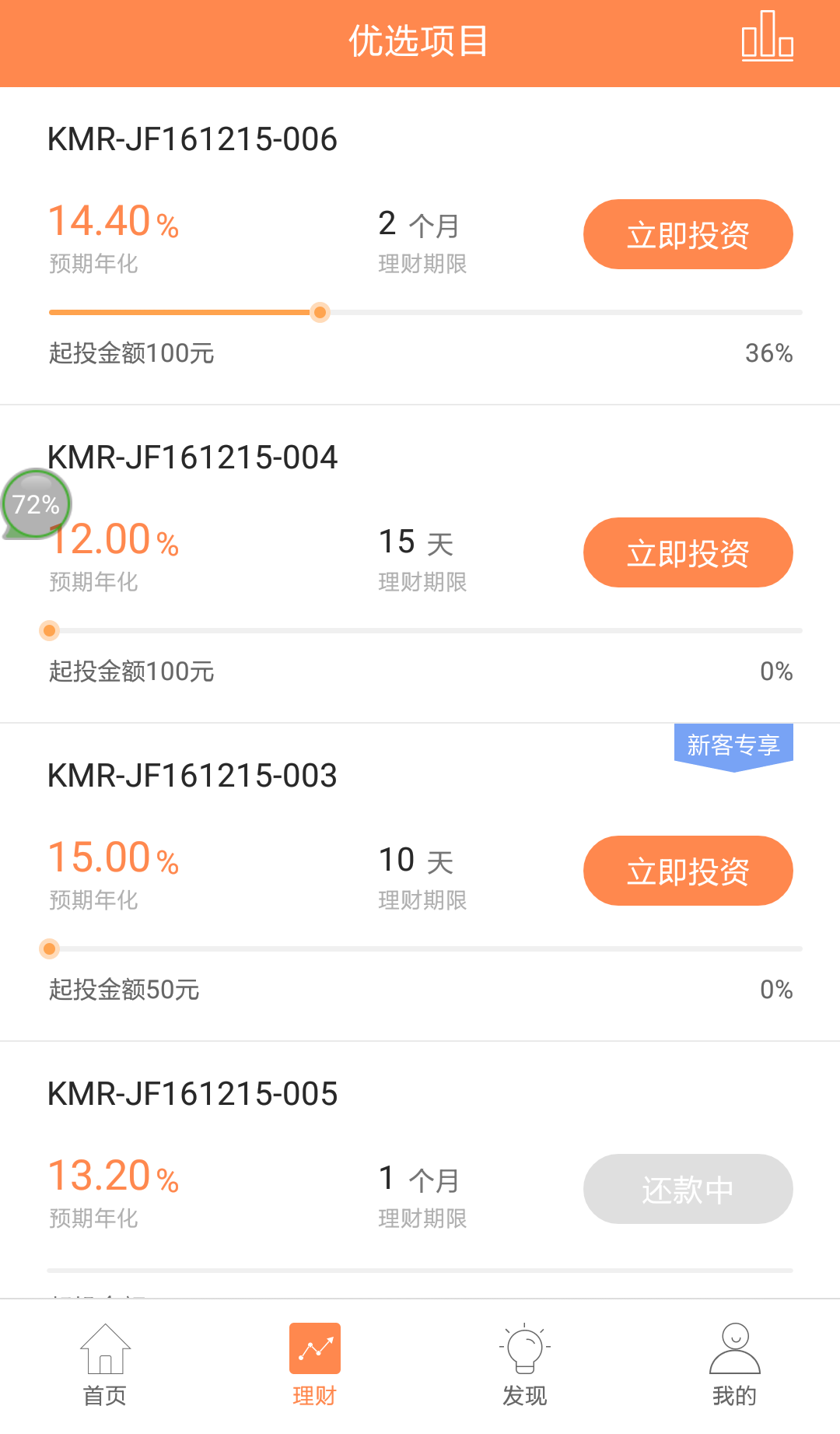The image size is (840, 1434).
Task: View project KMR-JF161215-005 in repayment
Action: (192, 1094)
